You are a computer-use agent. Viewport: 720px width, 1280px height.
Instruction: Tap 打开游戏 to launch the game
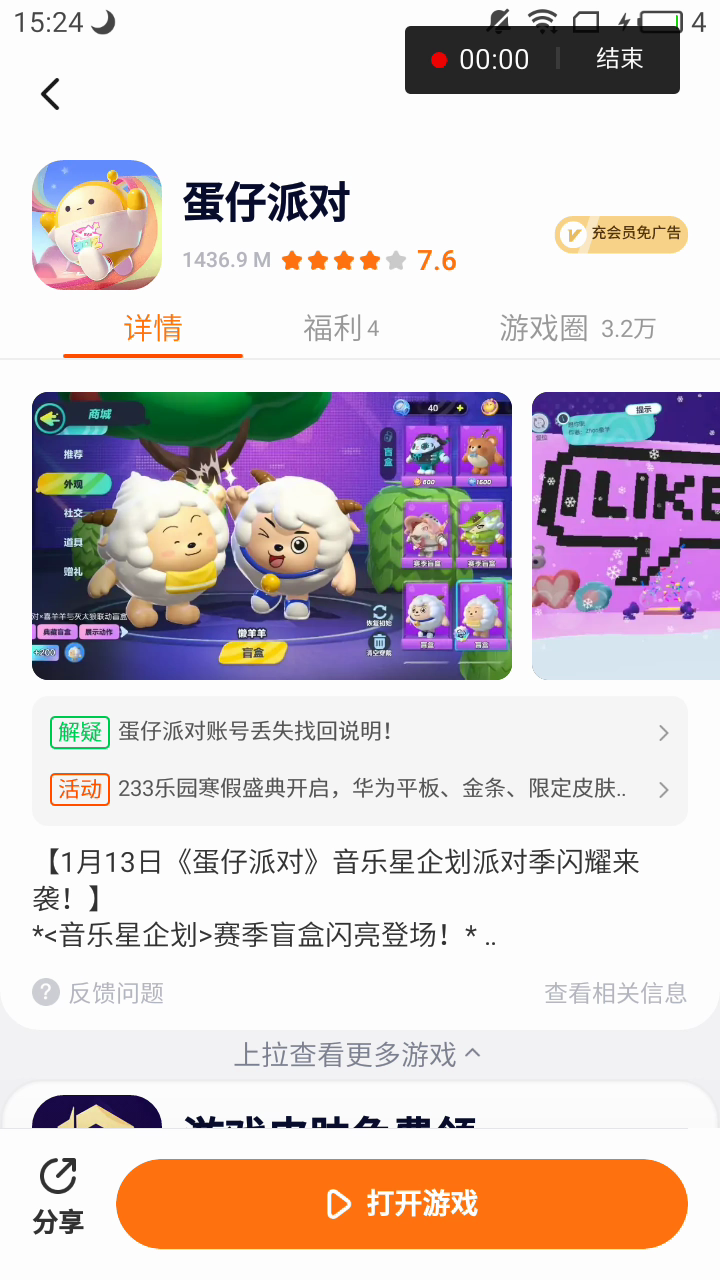(402, 1204)
